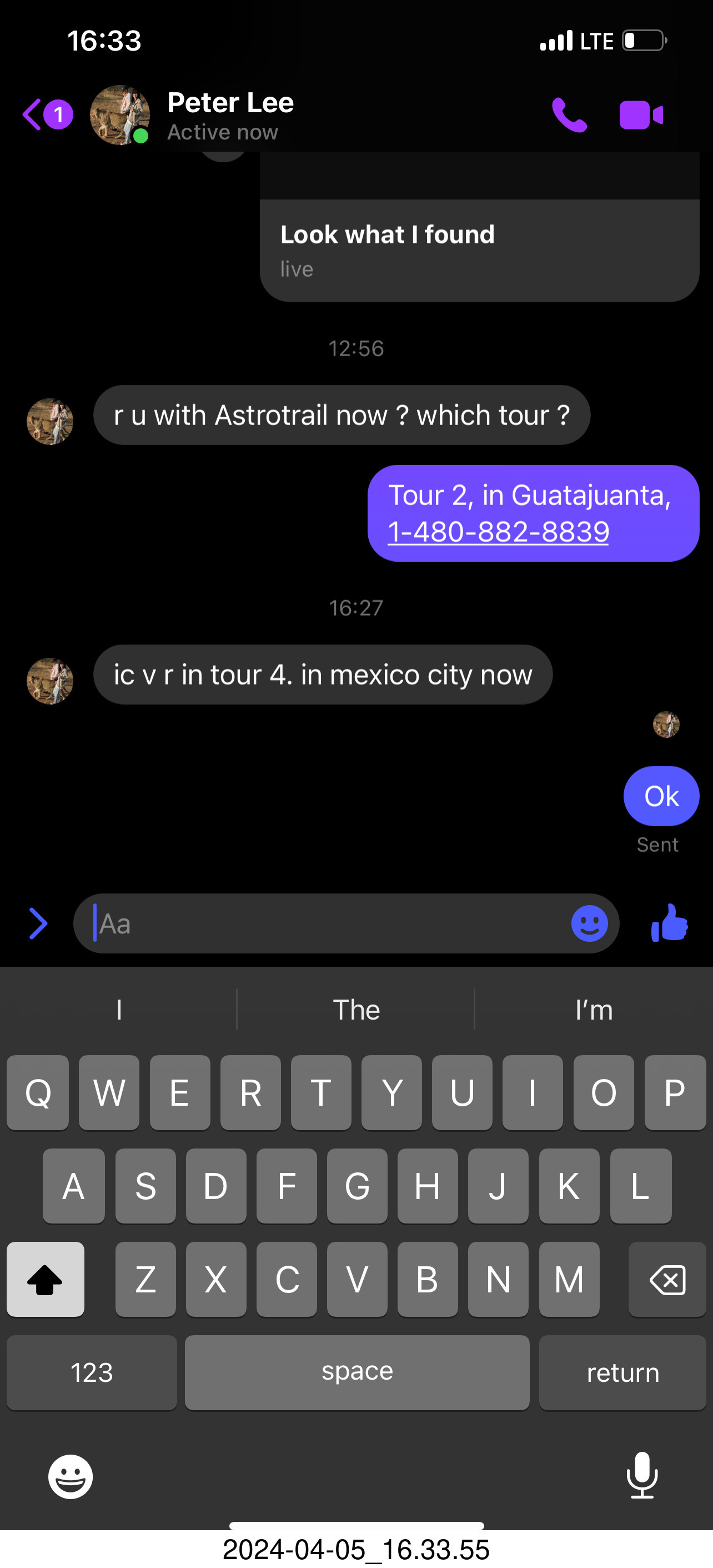Hit the return key on keyboard
The width and height of the screenshot is (713, 1568).
pos(622,1372)
